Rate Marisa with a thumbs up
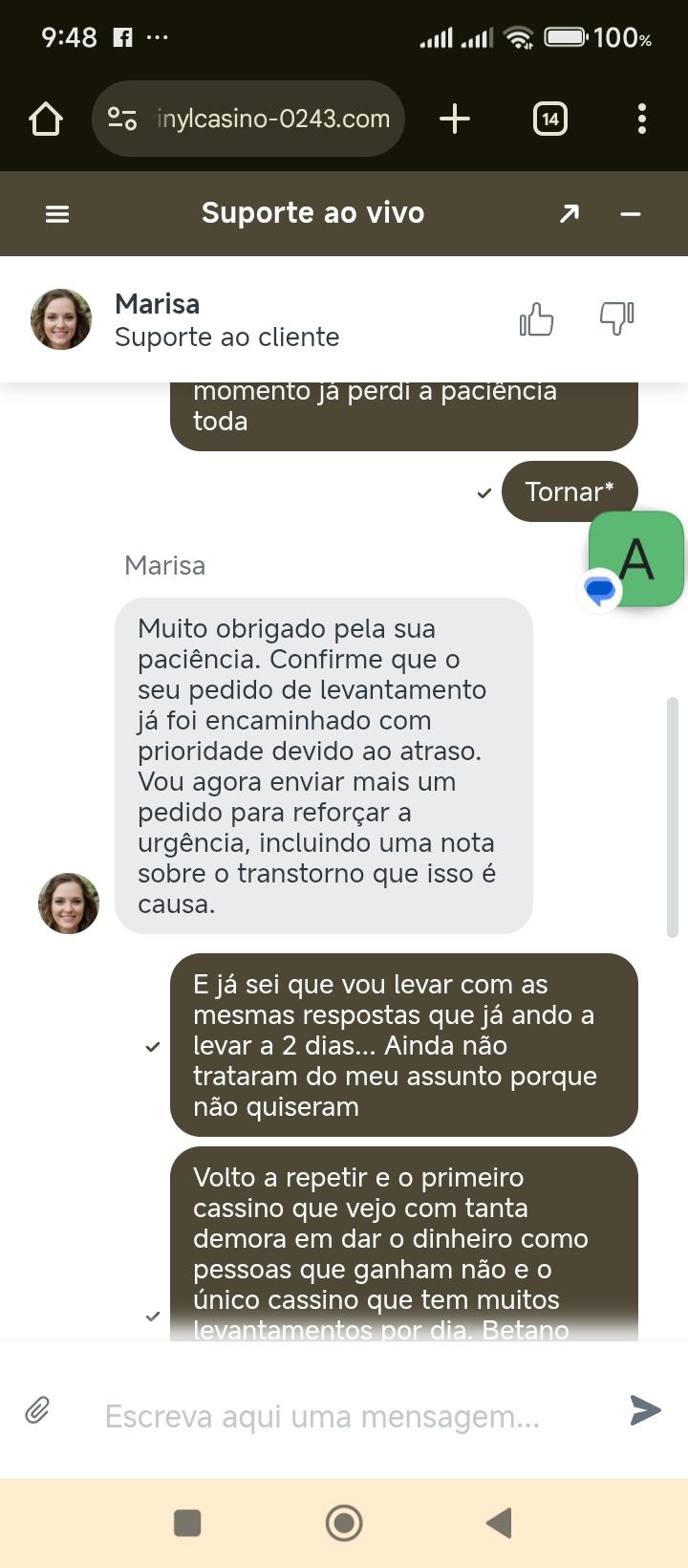 coord(536,319)
